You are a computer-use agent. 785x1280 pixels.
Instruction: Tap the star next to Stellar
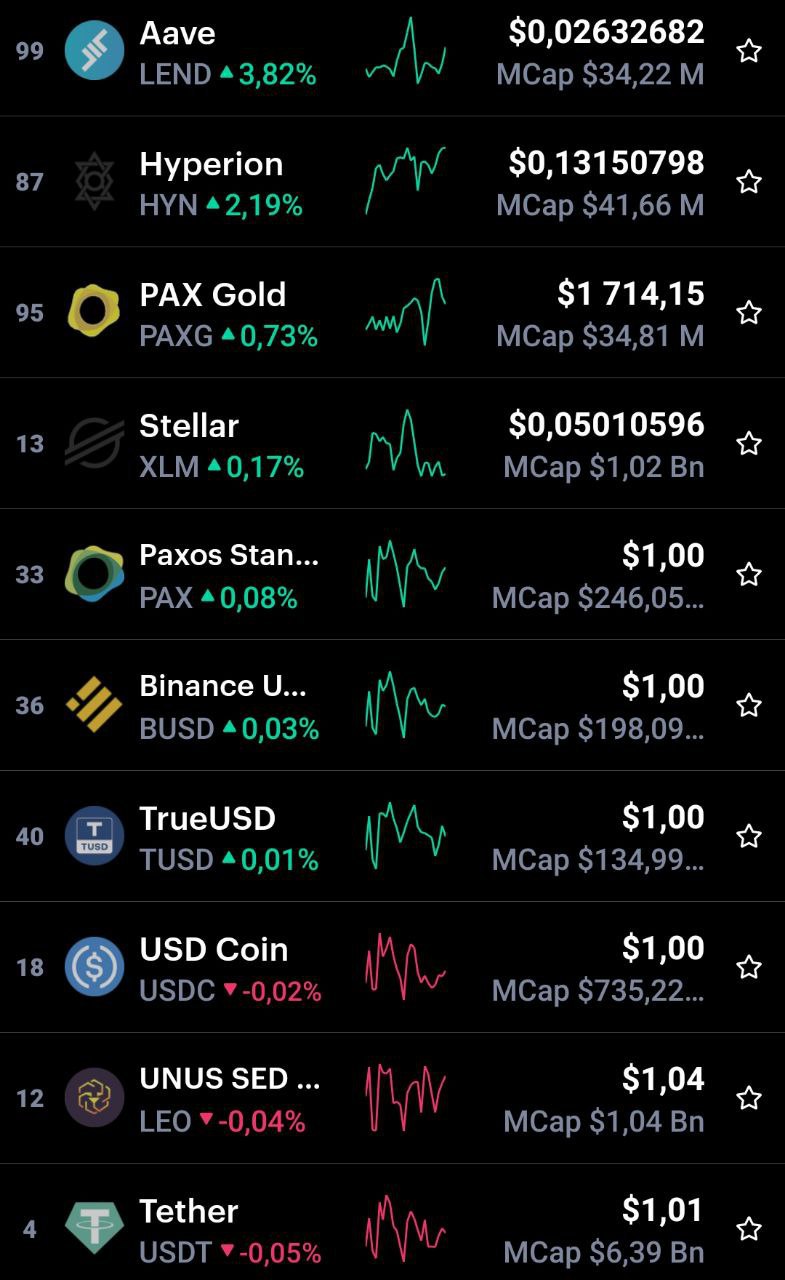749,444
